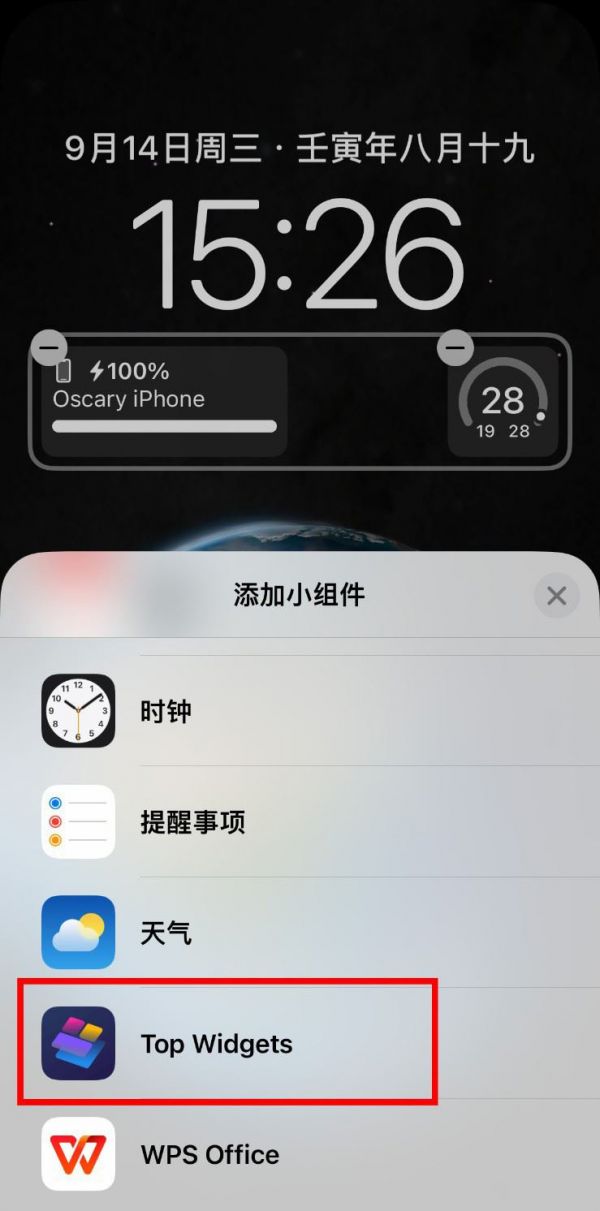Open Top Widgets in the list
600x1211 pixels.
(x=300, y=1044)
